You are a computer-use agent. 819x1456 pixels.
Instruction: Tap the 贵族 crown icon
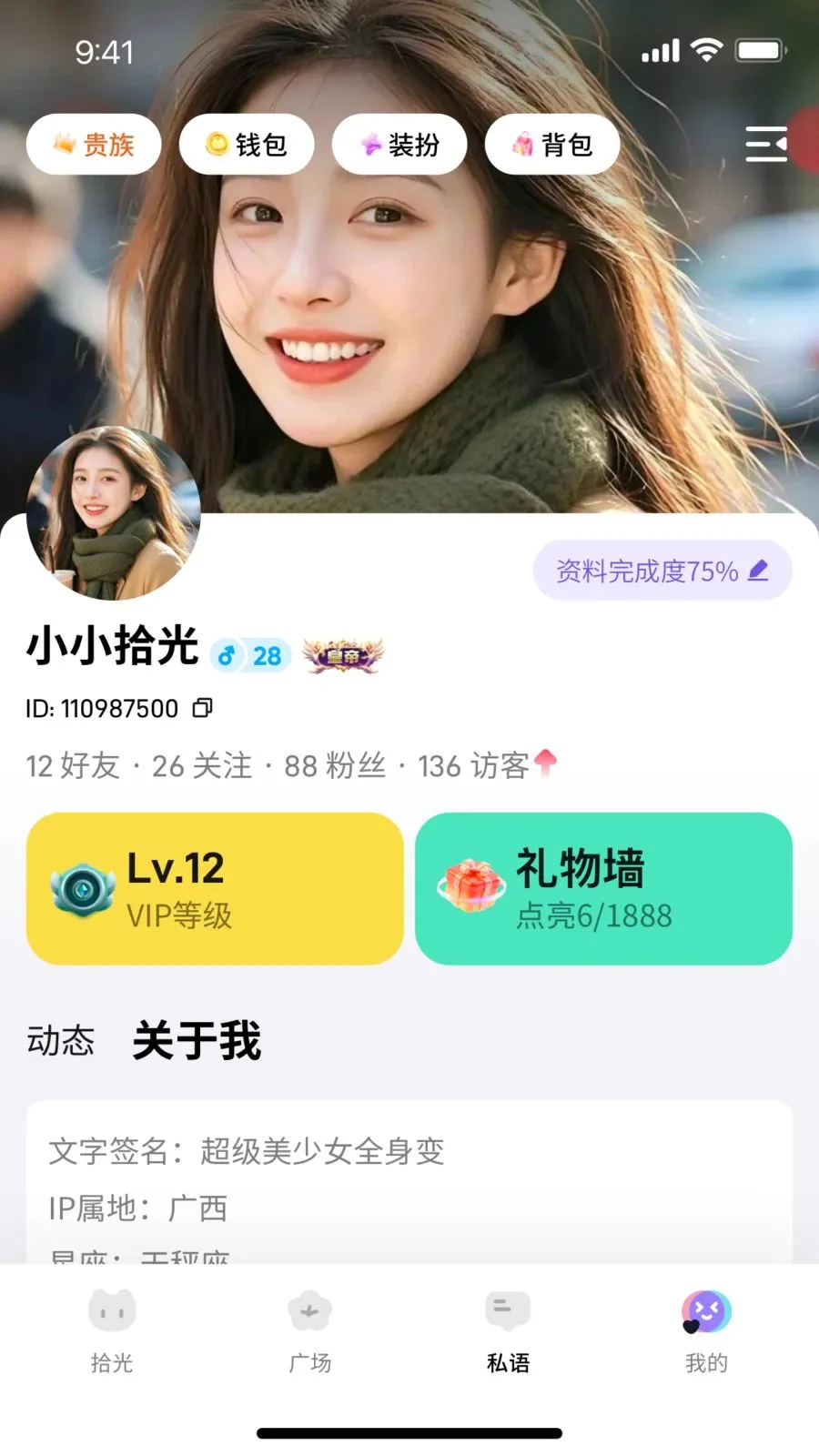(x=62, y=143)
